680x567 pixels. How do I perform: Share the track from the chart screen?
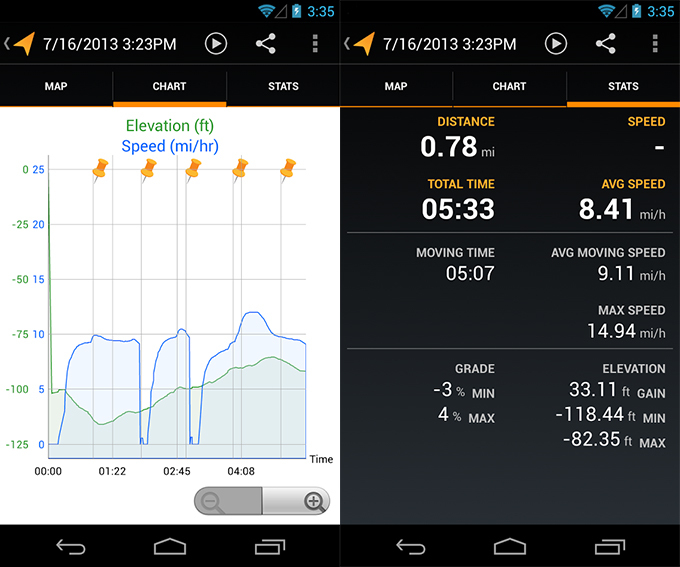click(x=266, y=44)
